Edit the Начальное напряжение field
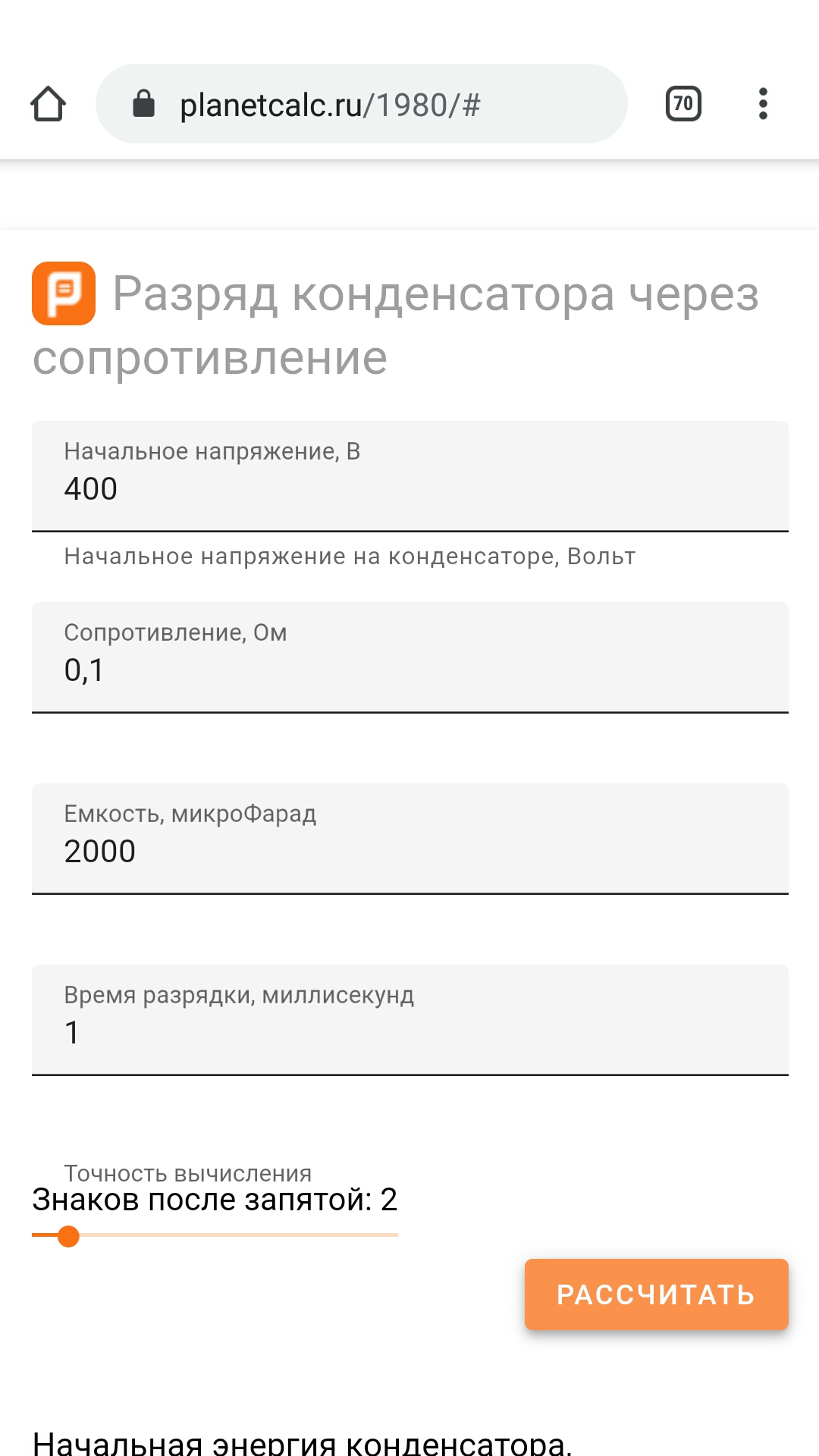 click(409, 488)
